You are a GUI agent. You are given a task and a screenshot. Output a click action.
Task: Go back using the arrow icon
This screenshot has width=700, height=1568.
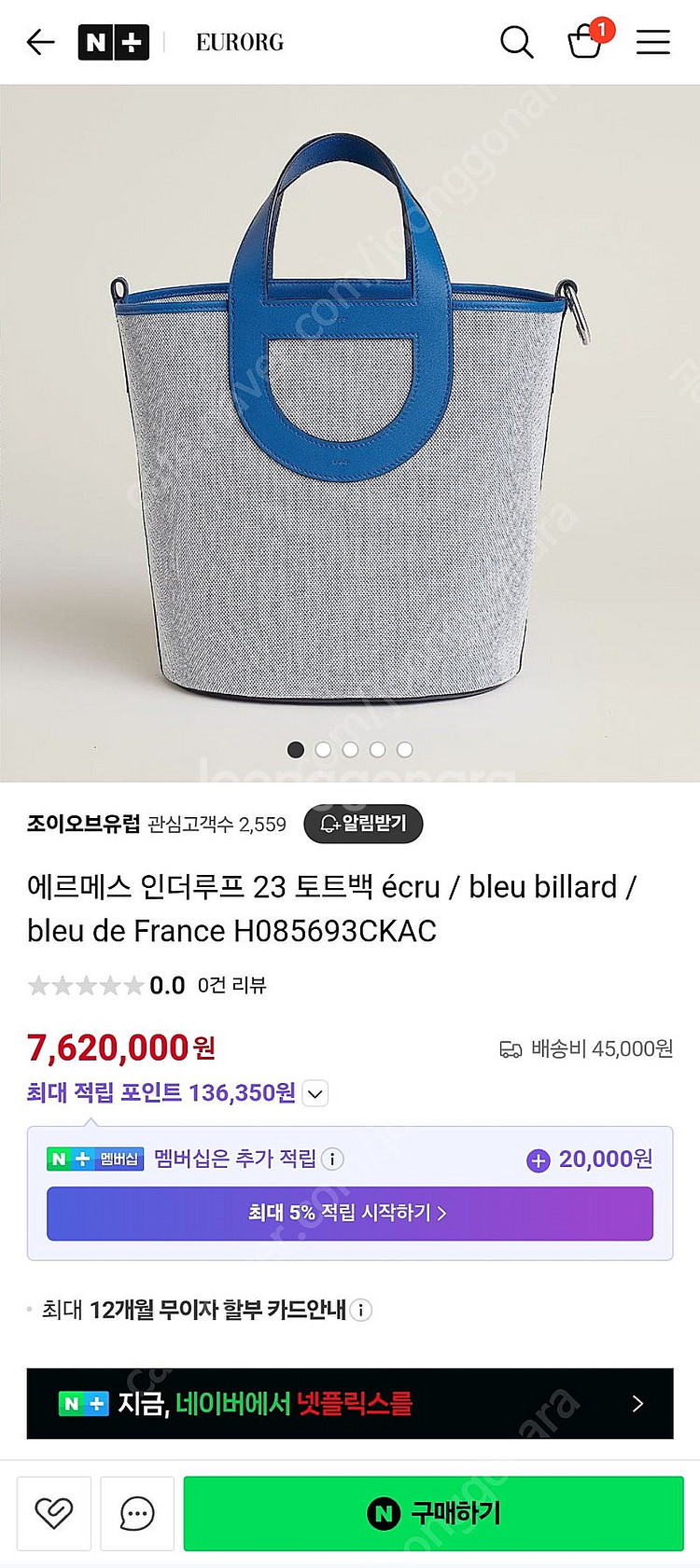[x=40, y=42]
